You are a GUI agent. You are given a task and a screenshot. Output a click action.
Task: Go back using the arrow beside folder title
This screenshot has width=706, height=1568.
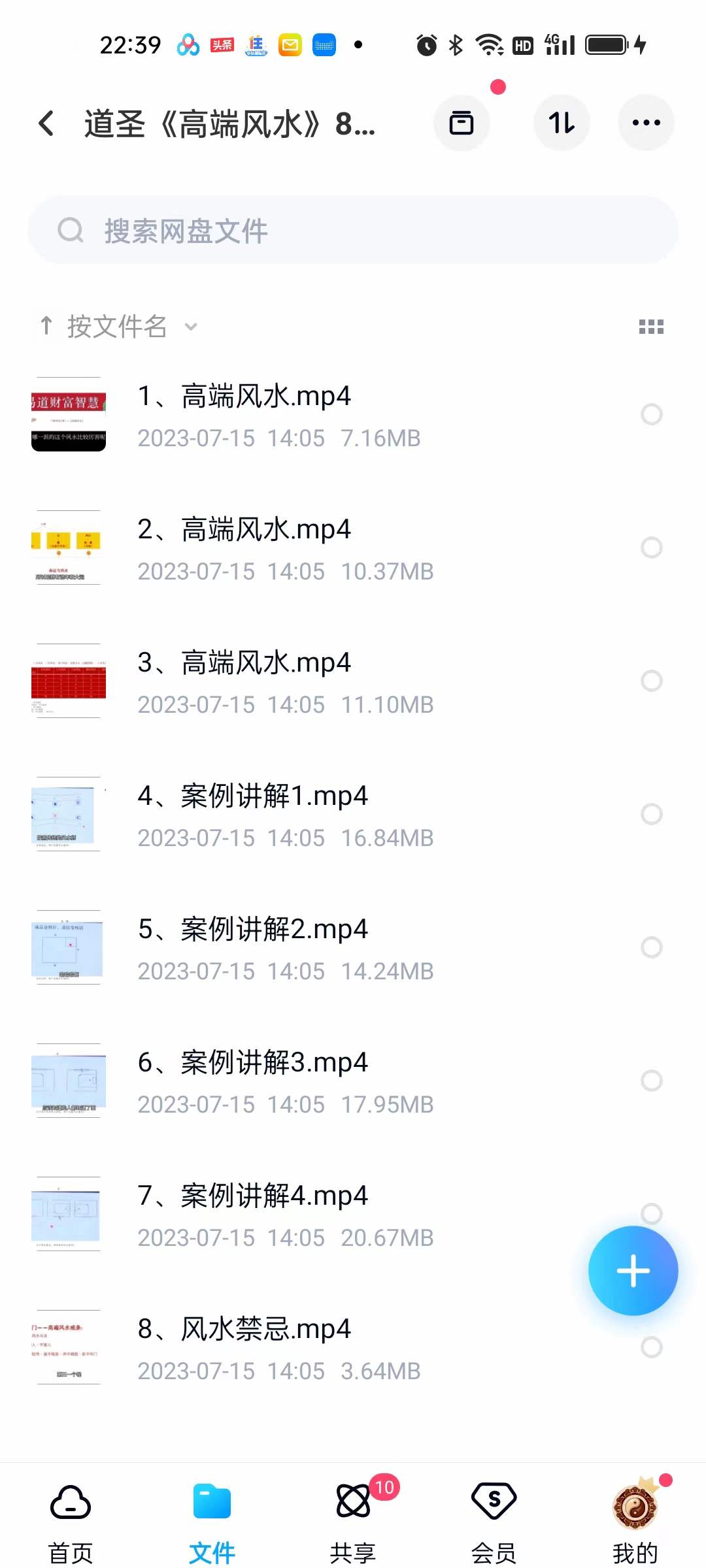coord(46,123)
